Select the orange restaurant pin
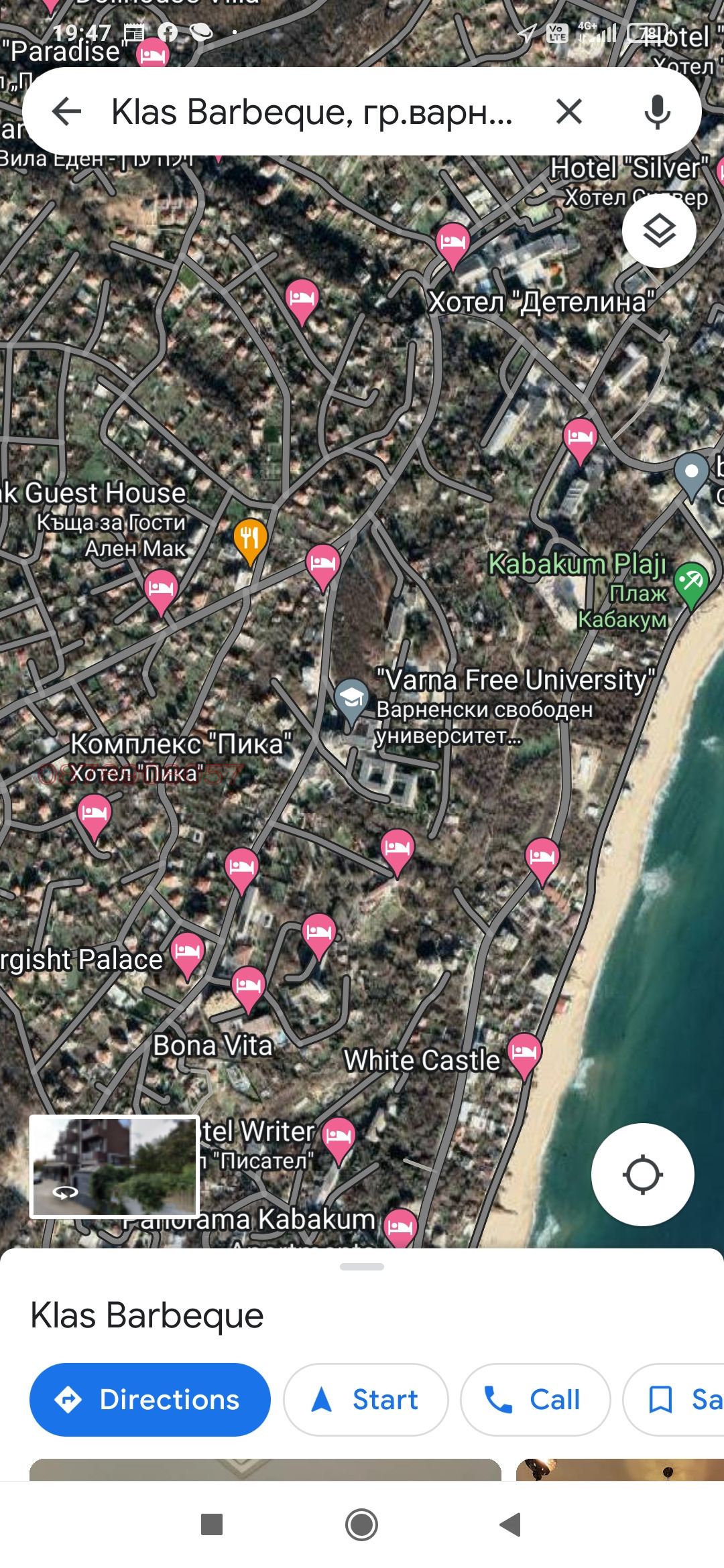 250,538
